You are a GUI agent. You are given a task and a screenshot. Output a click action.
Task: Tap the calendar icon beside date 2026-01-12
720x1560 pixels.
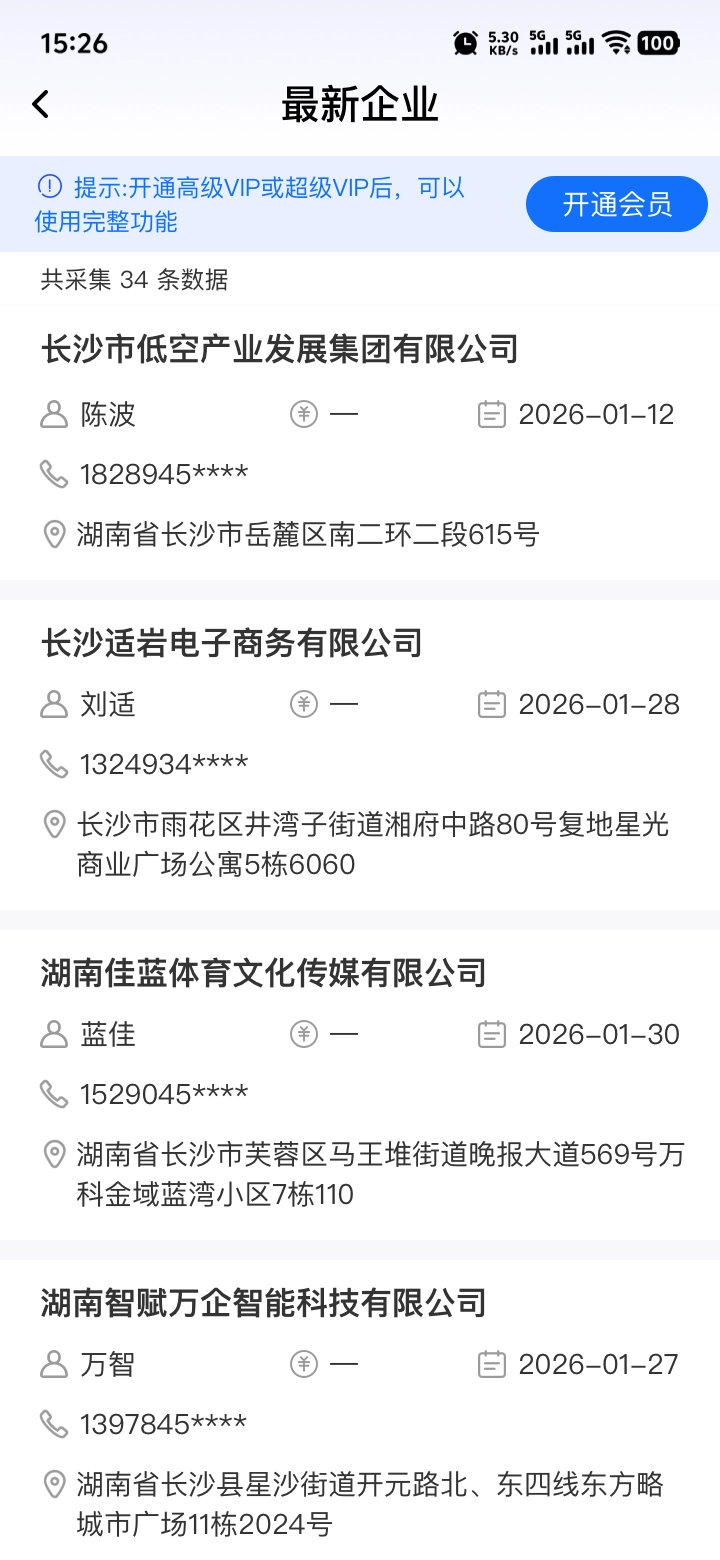click(x=491, y=414)
